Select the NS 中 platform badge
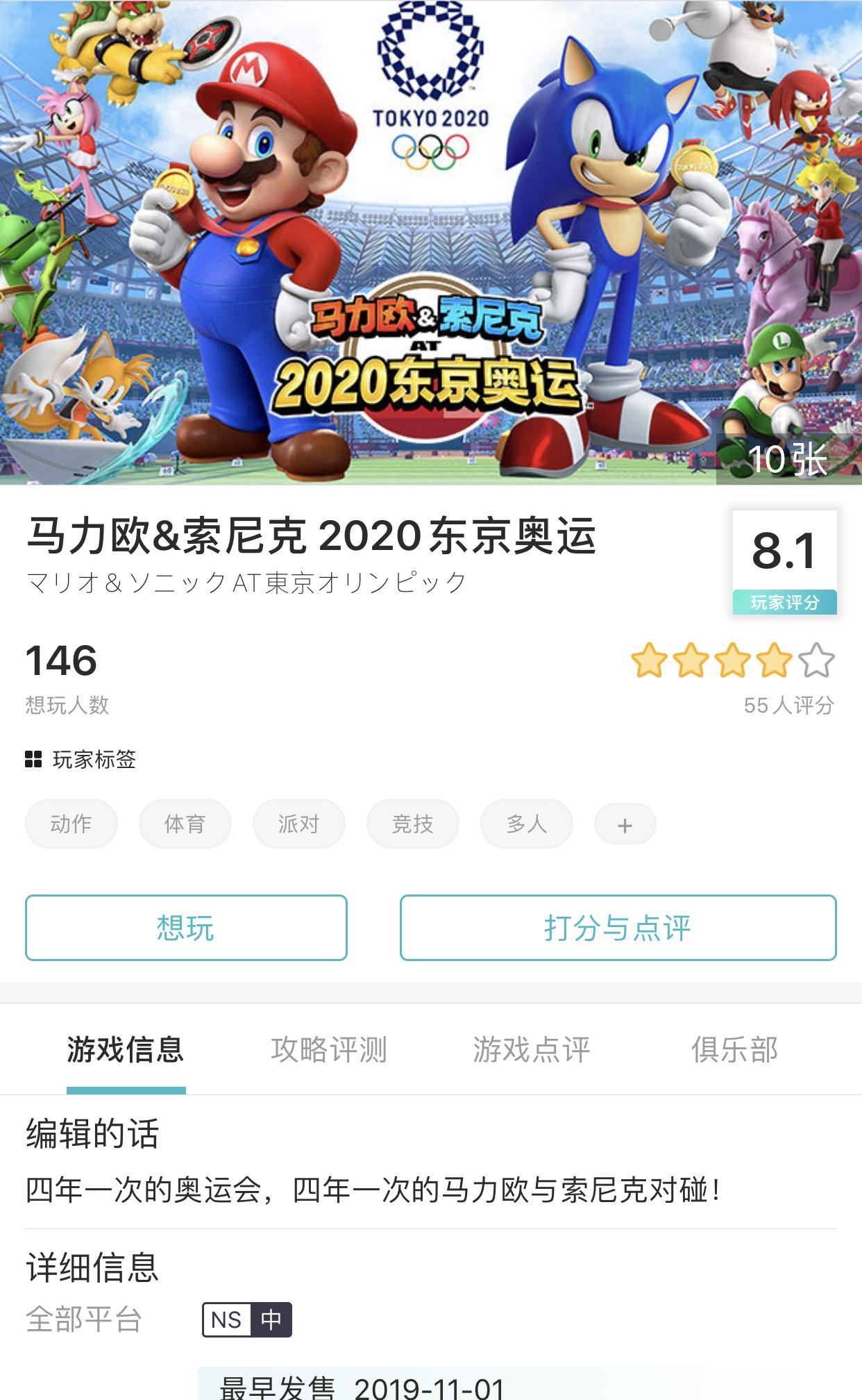The height and width of the screenshot is (1400, 862). coord(247,1319)
